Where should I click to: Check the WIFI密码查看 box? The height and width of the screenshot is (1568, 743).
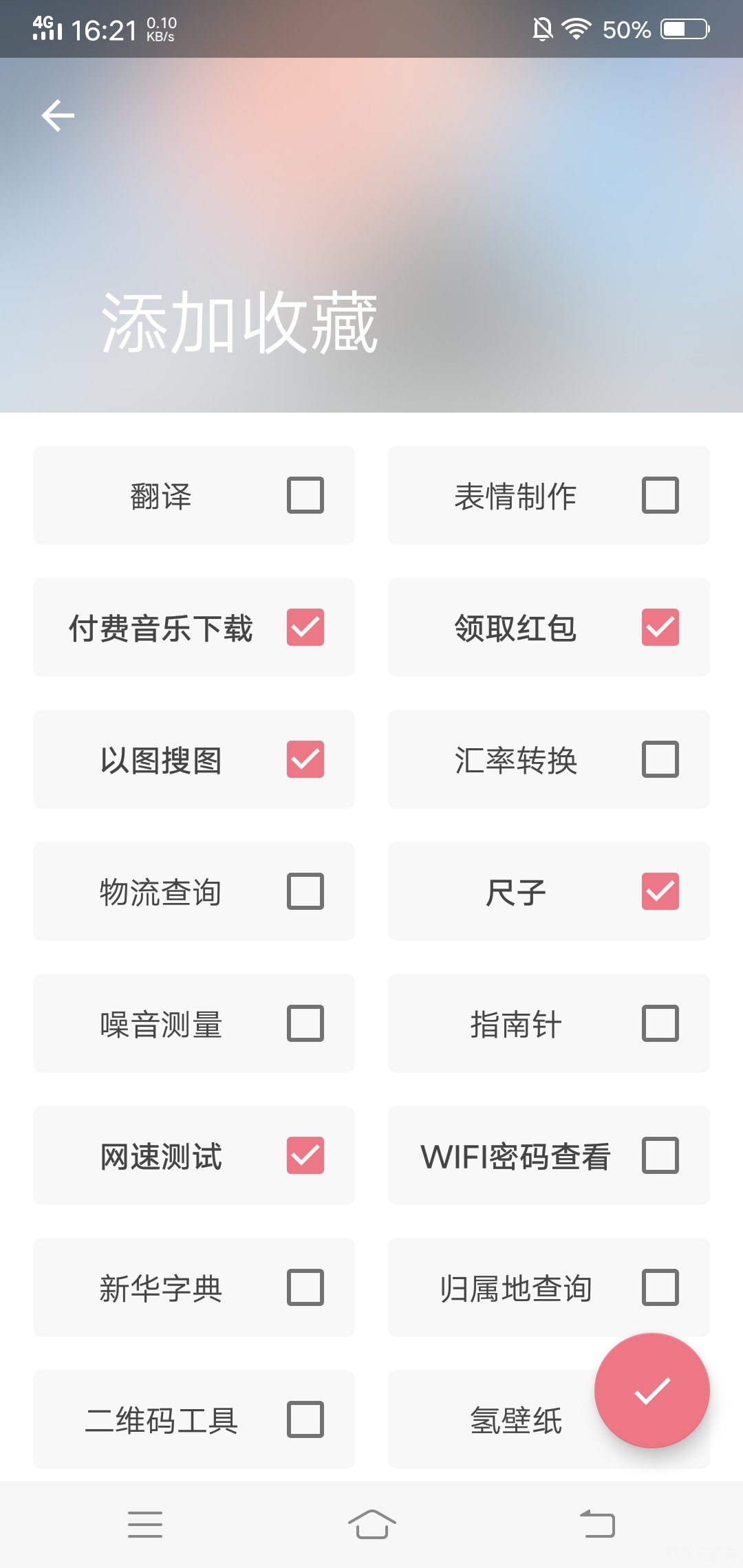[659, 1155]
